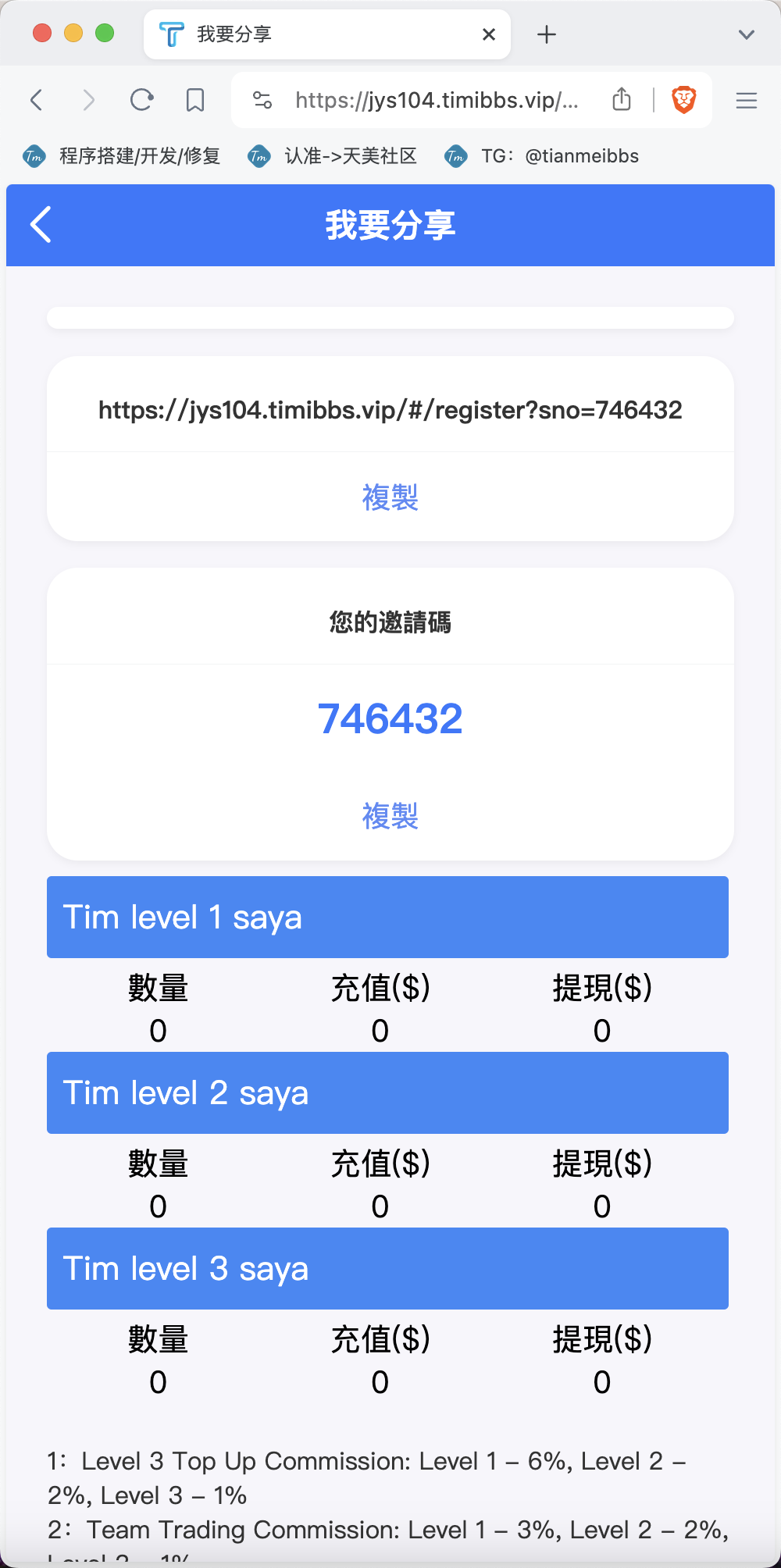Open the Brave shields lion icon

point(684,100)
